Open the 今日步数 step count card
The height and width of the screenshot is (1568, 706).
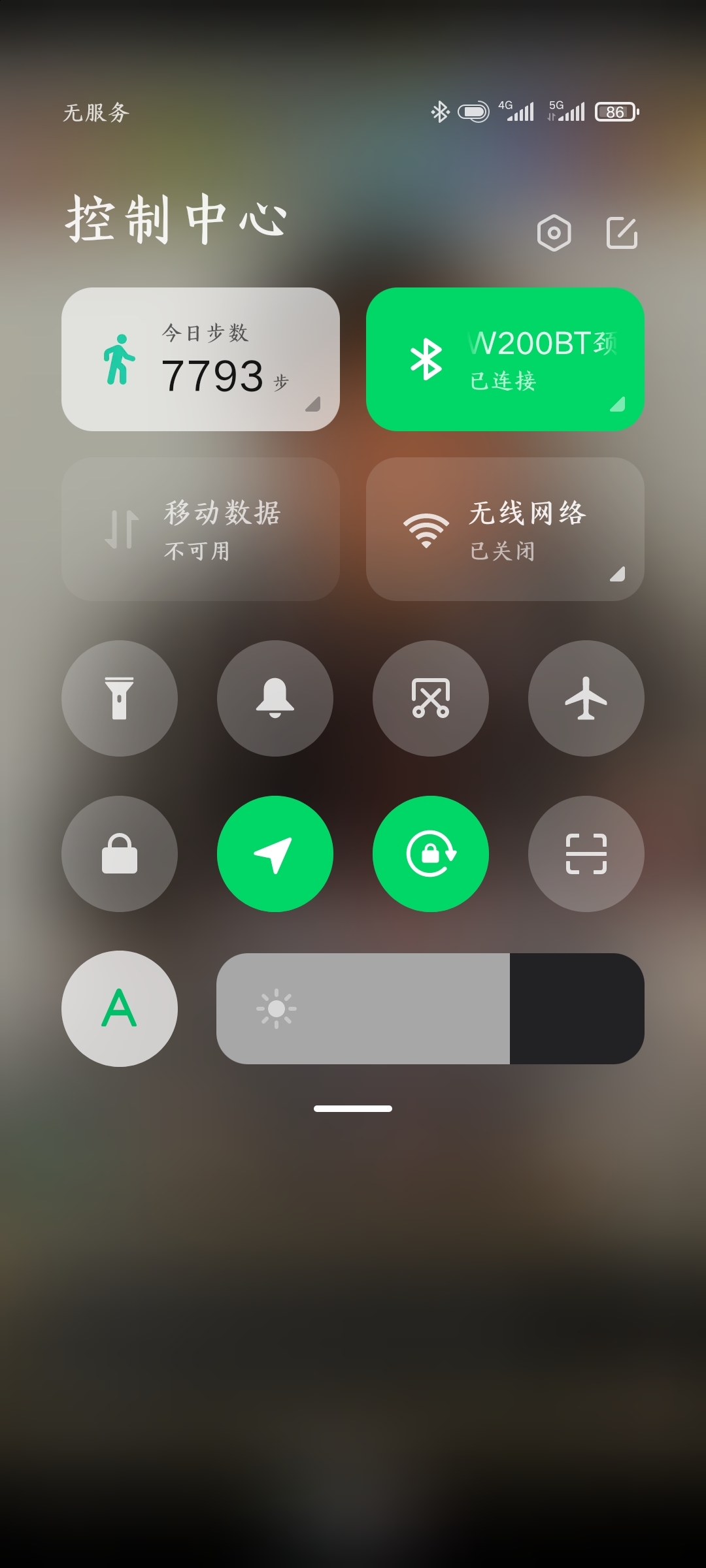(201, 359)
